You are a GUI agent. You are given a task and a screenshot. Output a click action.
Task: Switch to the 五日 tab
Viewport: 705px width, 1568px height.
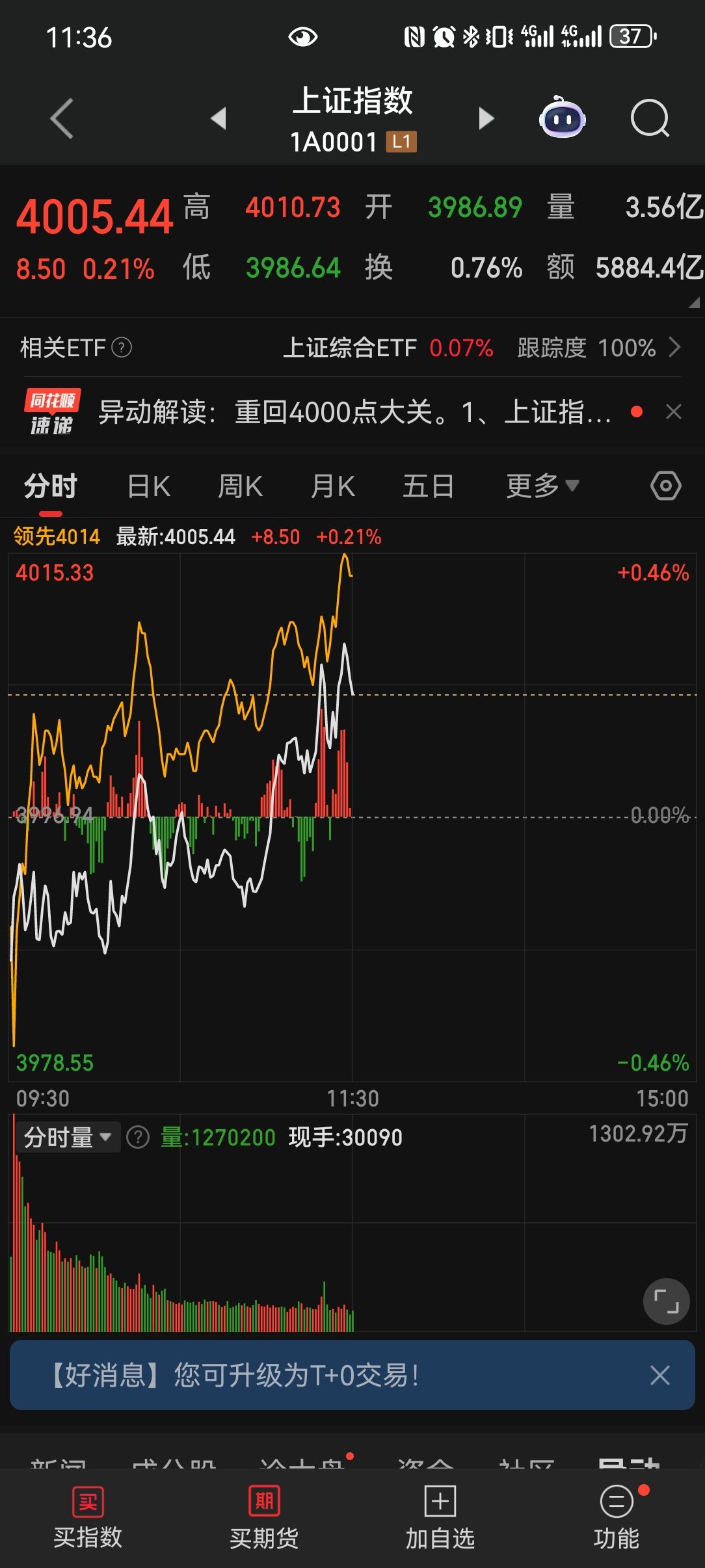coord(428,486)
